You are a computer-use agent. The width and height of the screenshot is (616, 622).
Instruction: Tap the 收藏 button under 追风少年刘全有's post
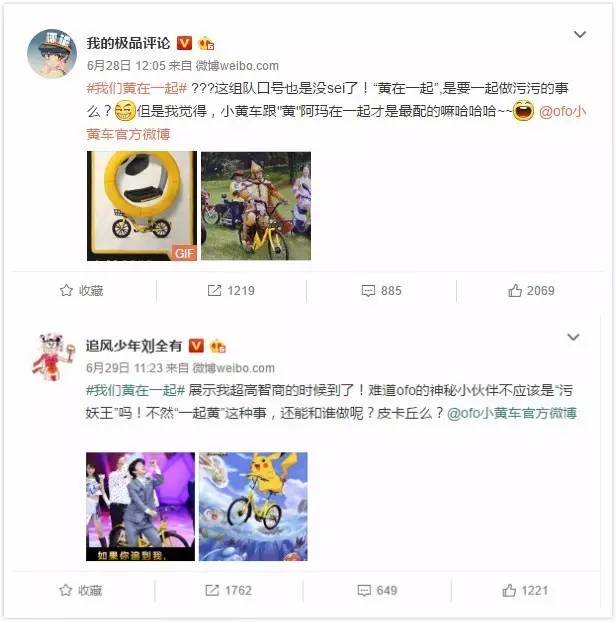pyautogui.click(x=81, y=590)
